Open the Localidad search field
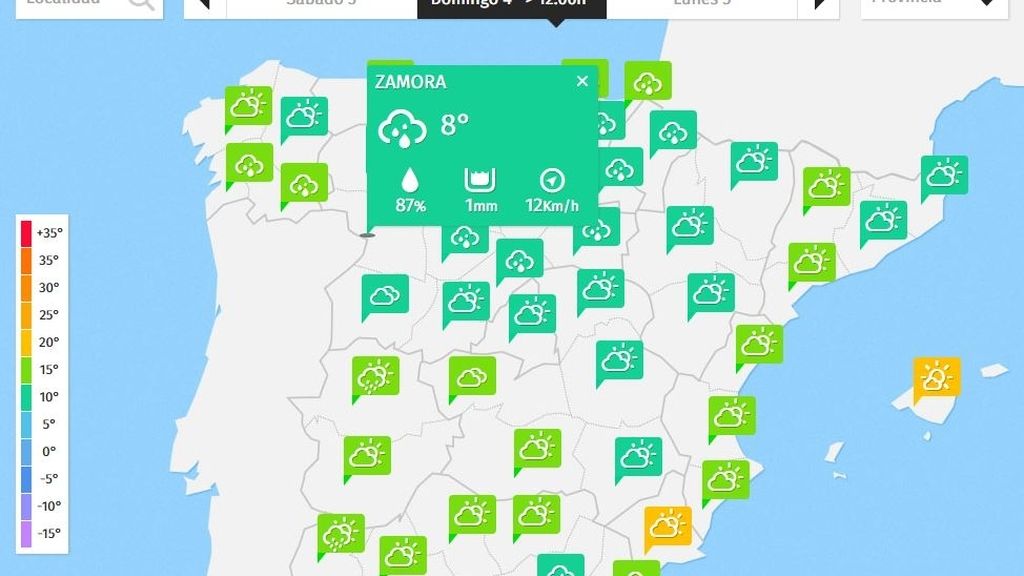 coord(75,4)
